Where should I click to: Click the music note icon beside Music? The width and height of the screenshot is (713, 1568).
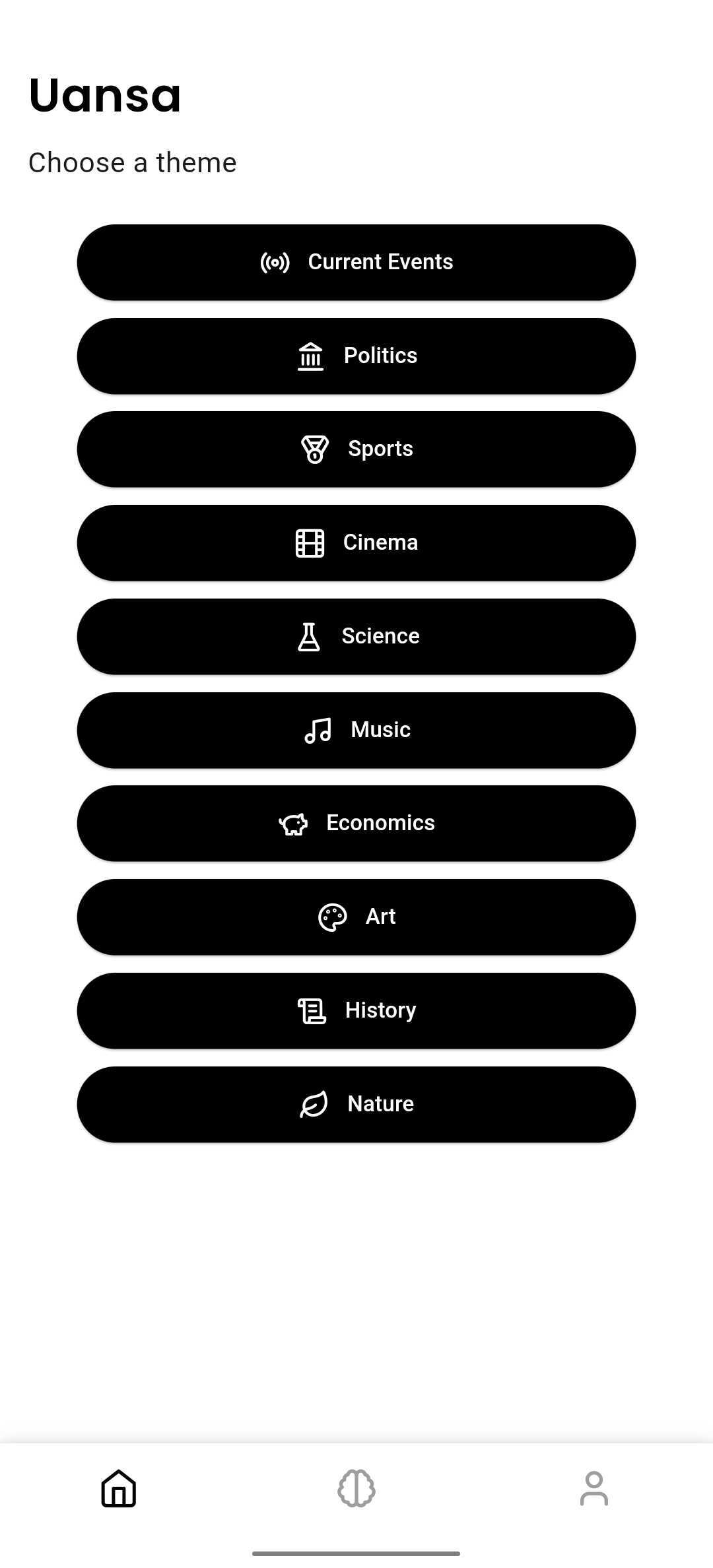[x=318, y=730]
